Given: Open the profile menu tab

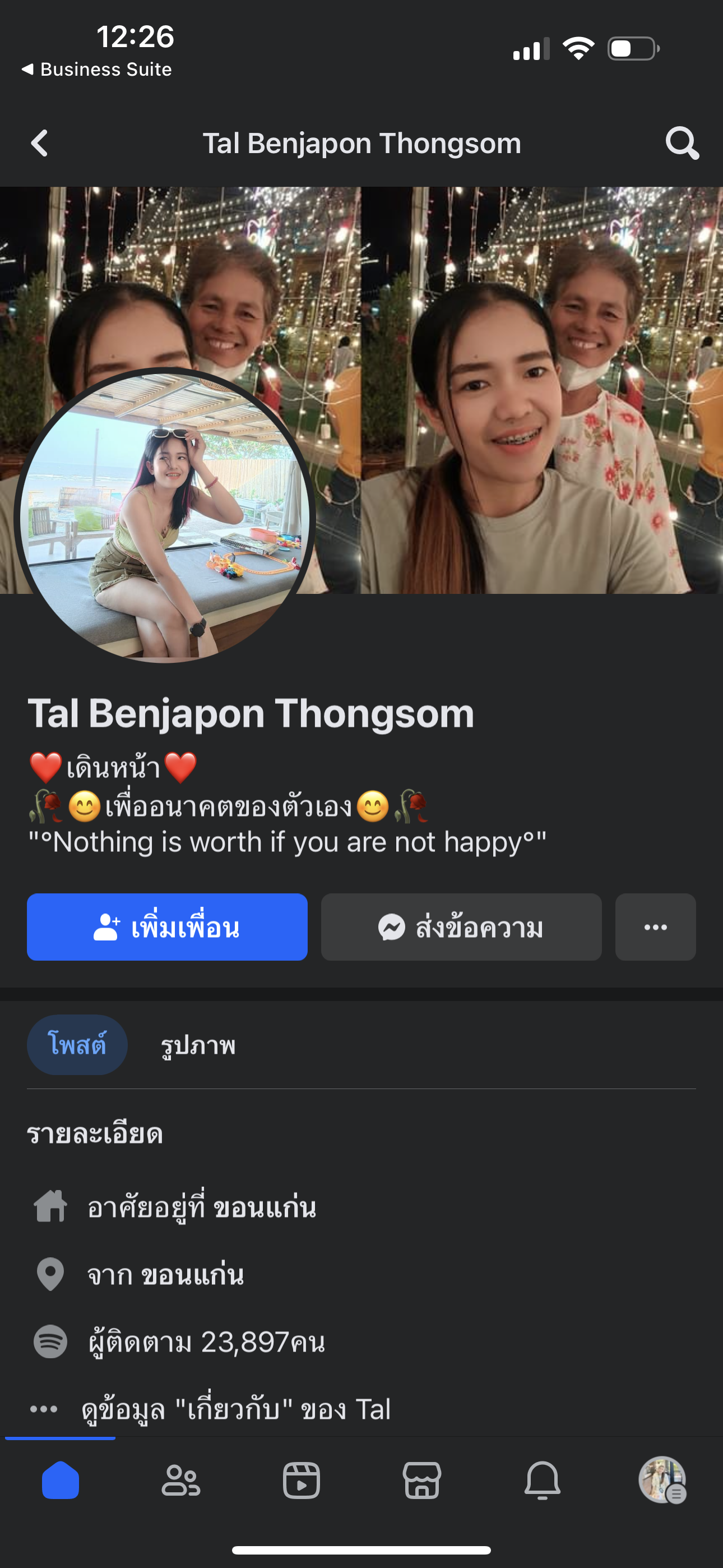Looking at the screenshot, I should click(x=662, y=1480).
